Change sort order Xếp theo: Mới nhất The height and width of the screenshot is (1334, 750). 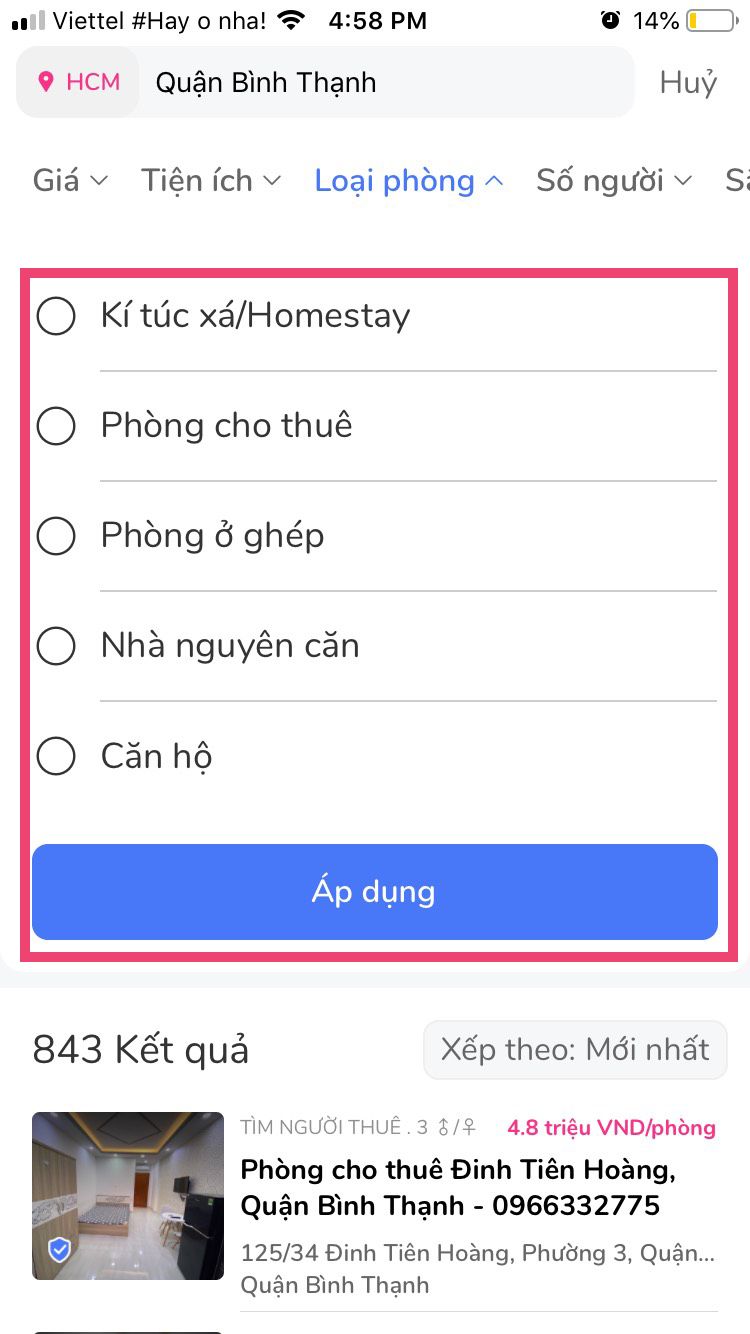click(575, 1050)
